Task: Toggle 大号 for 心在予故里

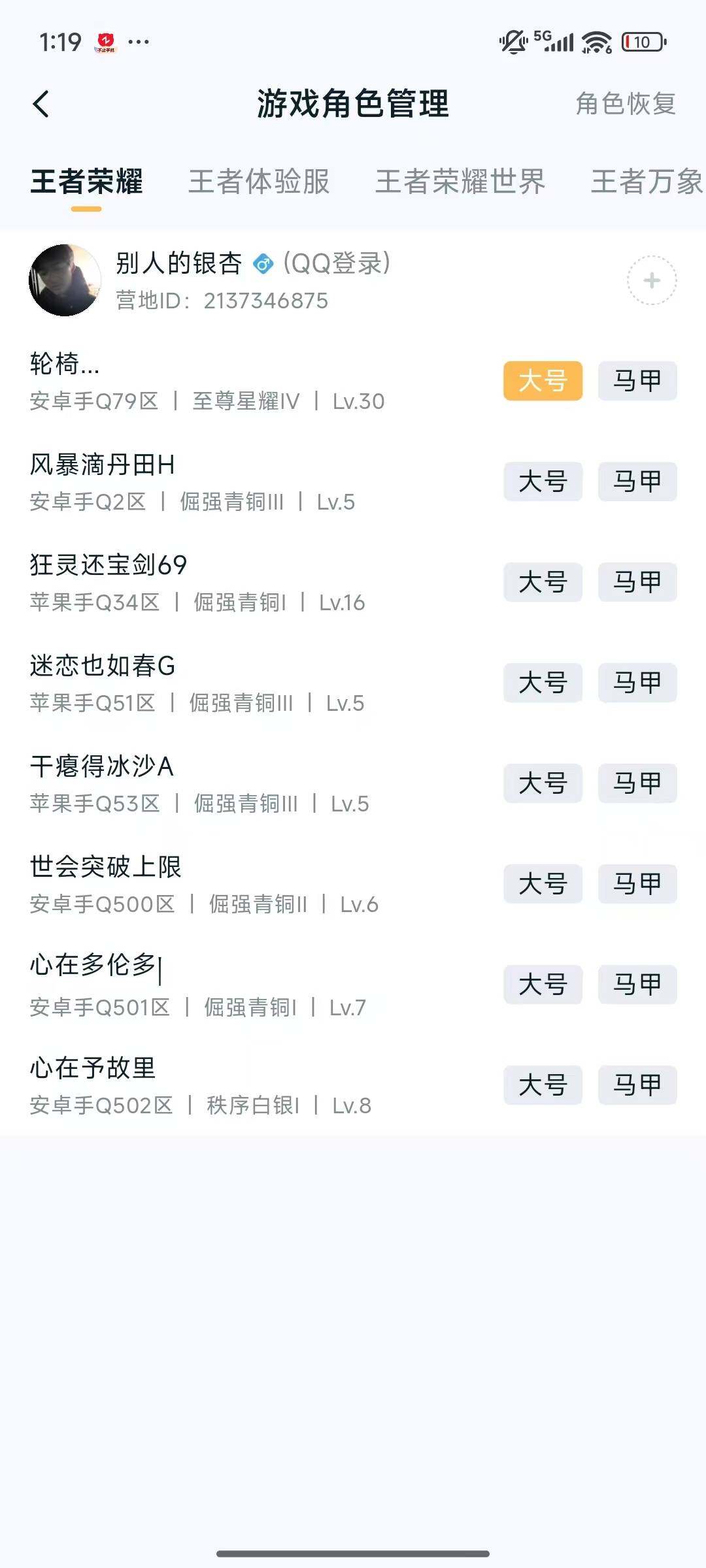Action: (x=543, y=1086)
